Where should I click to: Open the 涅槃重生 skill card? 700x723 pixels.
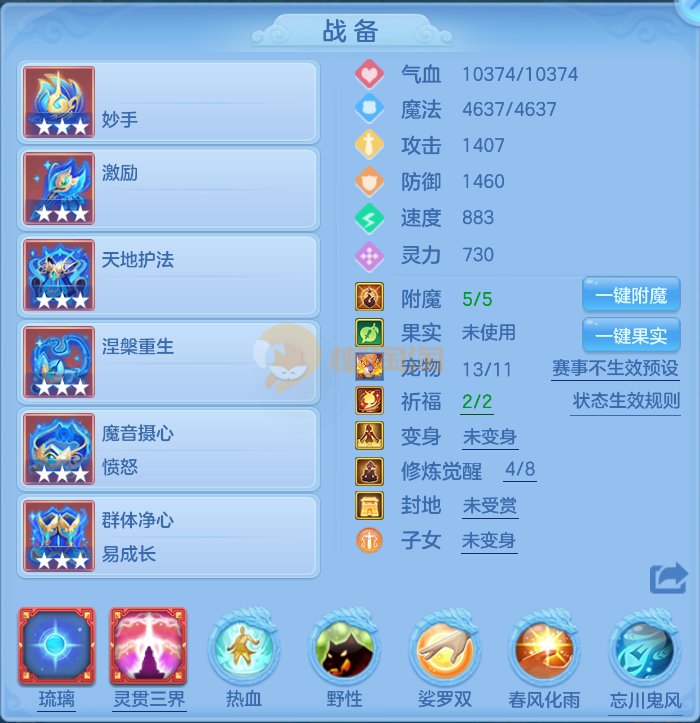168,362
